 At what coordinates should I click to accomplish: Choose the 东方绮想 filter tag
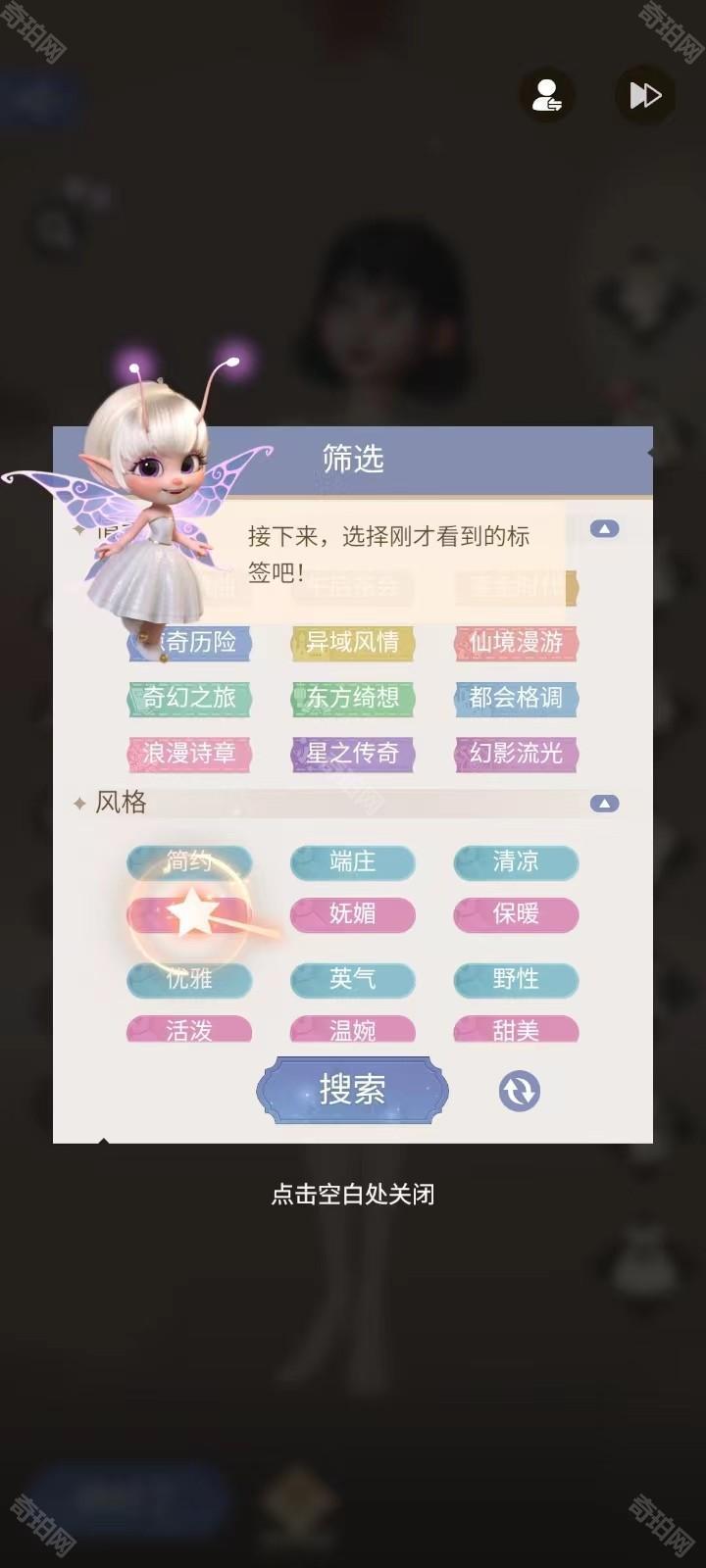pos(353,698)
